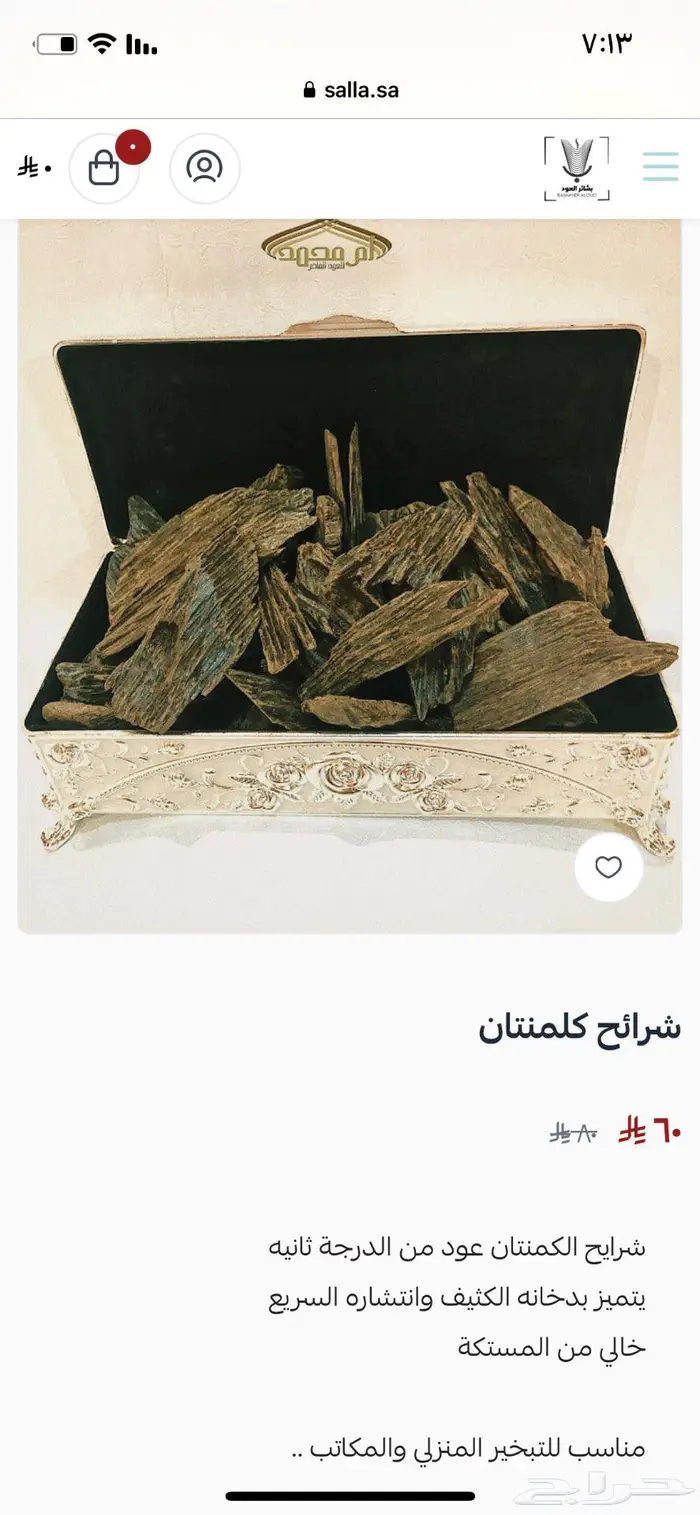Open the user account profile
700x1515 pixels.
(204, 168)
